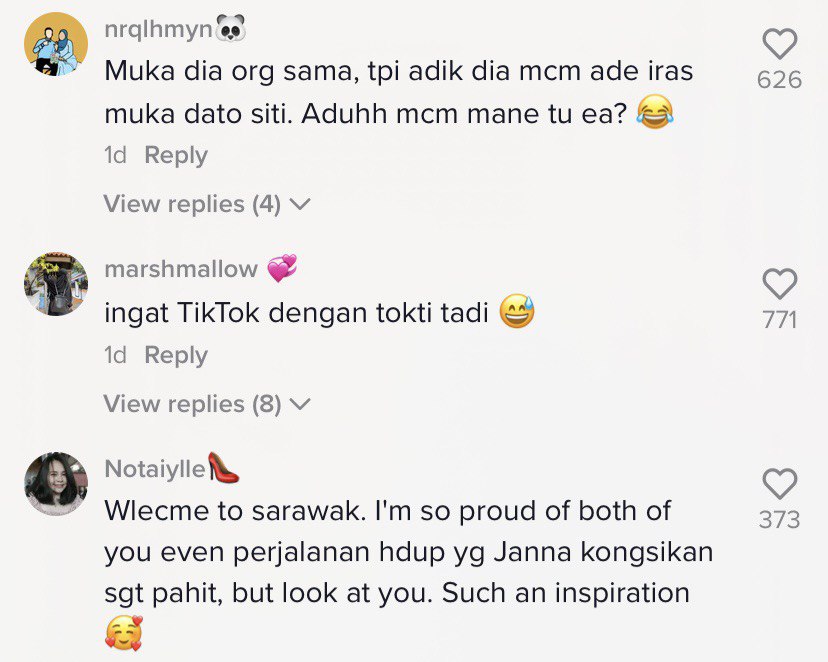
Task: Open the username Notaiylle
Action: click(x=155, y=468)
